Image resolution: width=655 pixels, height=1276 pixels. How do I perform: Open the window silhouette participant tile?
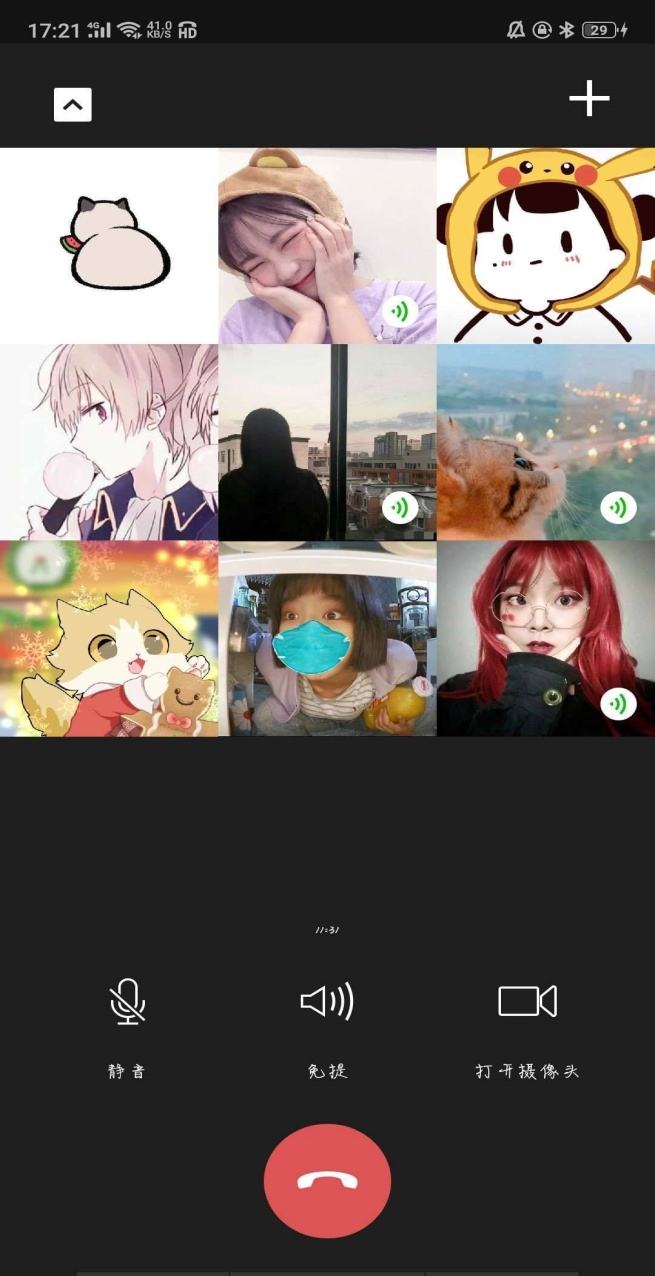[x=327, y=442]
